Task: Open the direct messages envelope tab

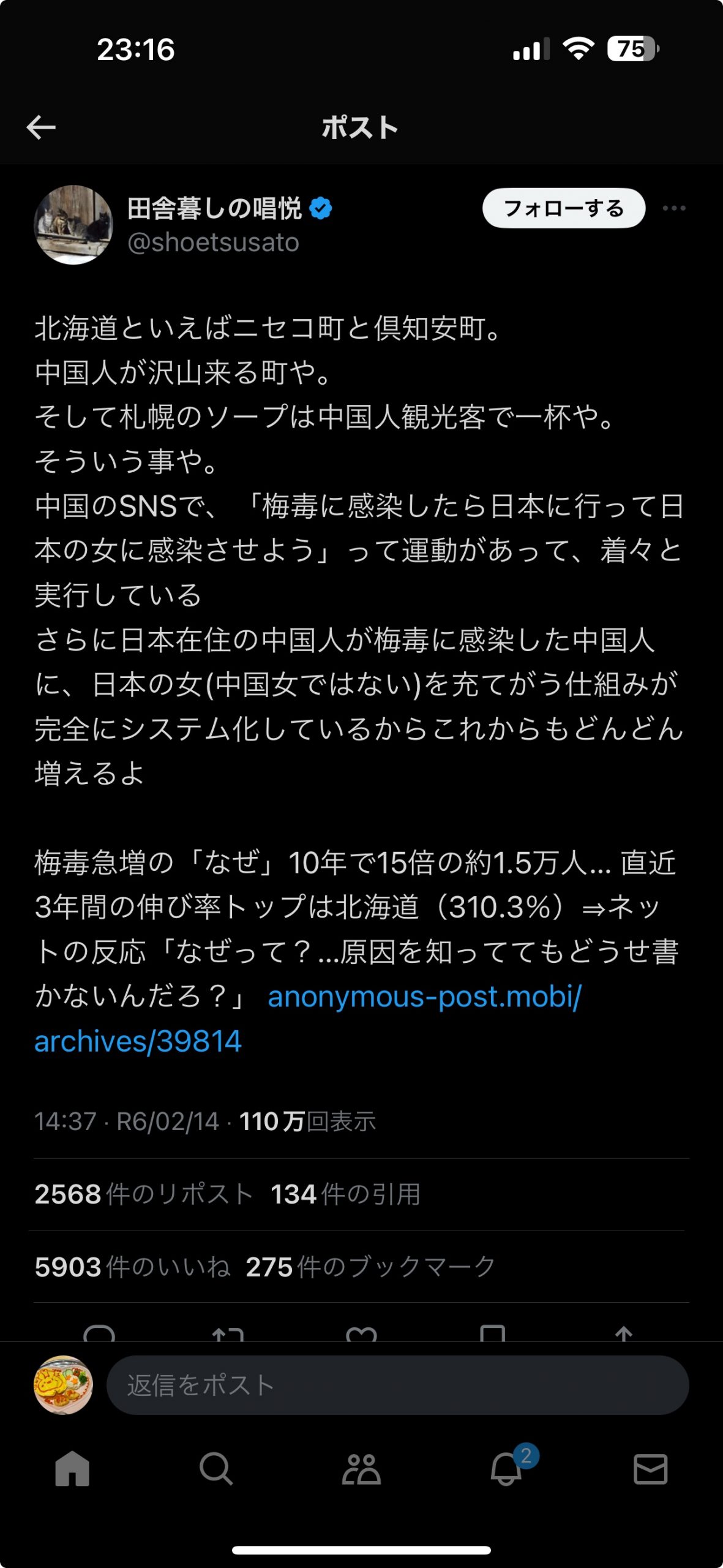Action: pyautogui.click(x=650, y=1469)
